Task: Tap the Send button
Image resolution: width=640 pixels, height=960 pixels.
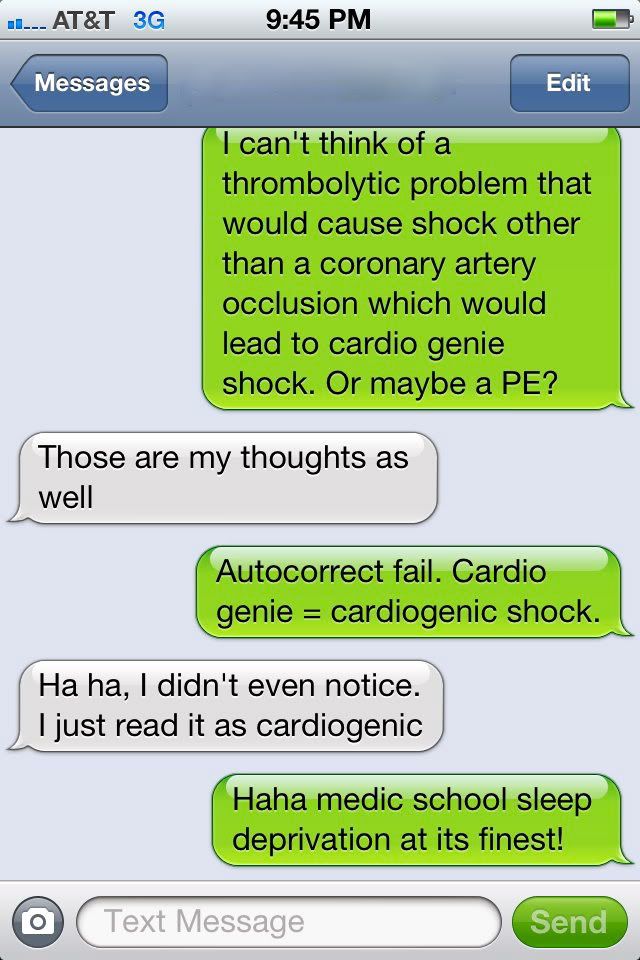Action: (x=567, y=921)
